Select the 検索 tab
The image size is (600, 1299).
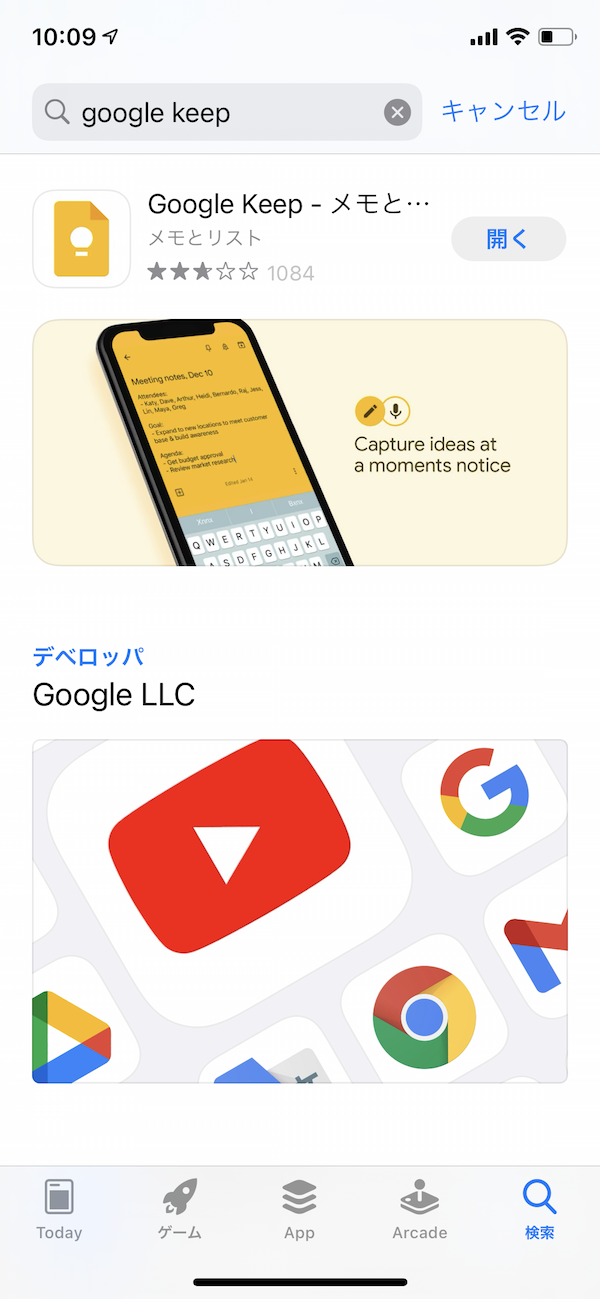coord(539,1210)
